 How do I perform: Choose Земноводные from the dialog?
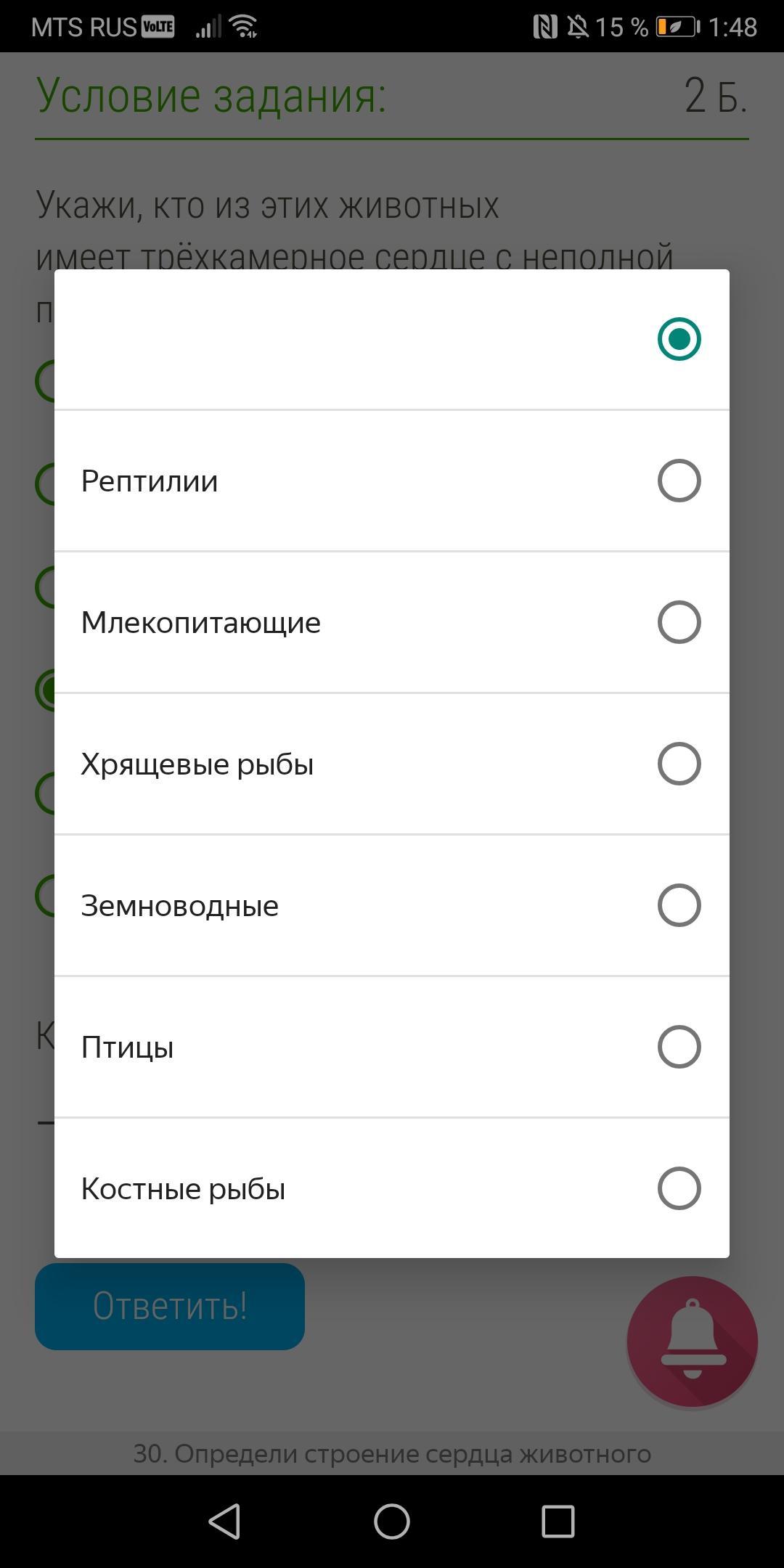pos(392,905)
